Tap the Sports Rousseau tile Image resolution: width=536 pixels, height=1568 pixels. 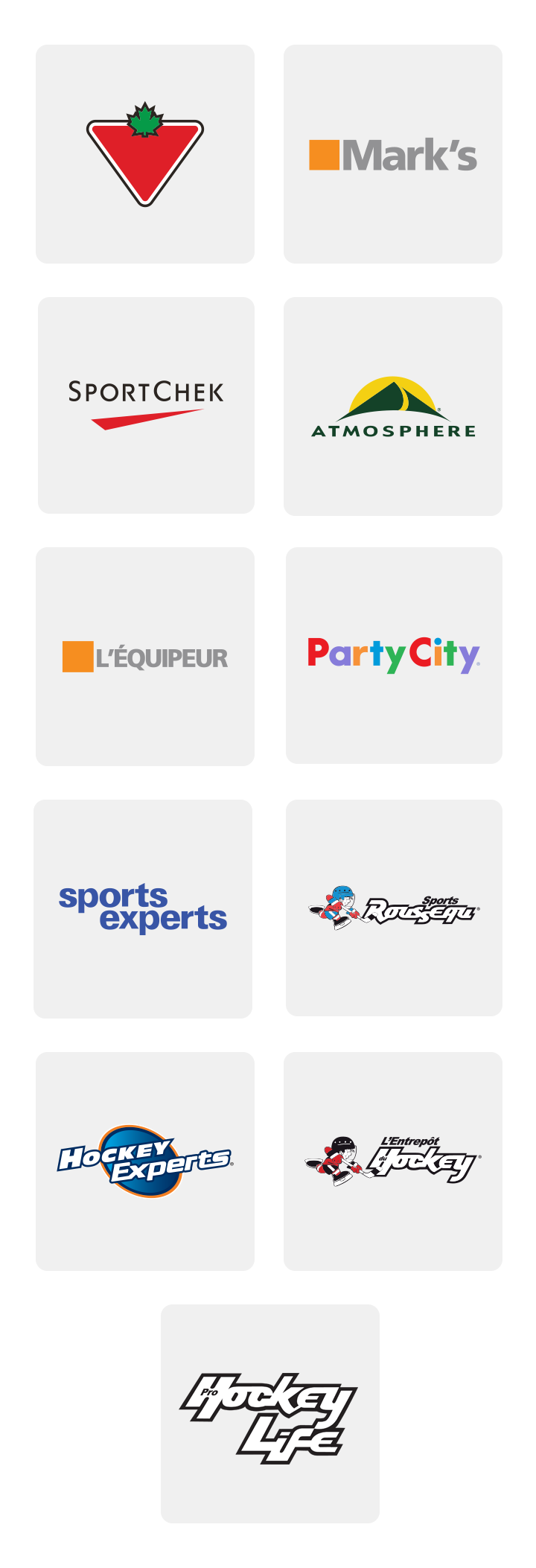tap(394, 908)
